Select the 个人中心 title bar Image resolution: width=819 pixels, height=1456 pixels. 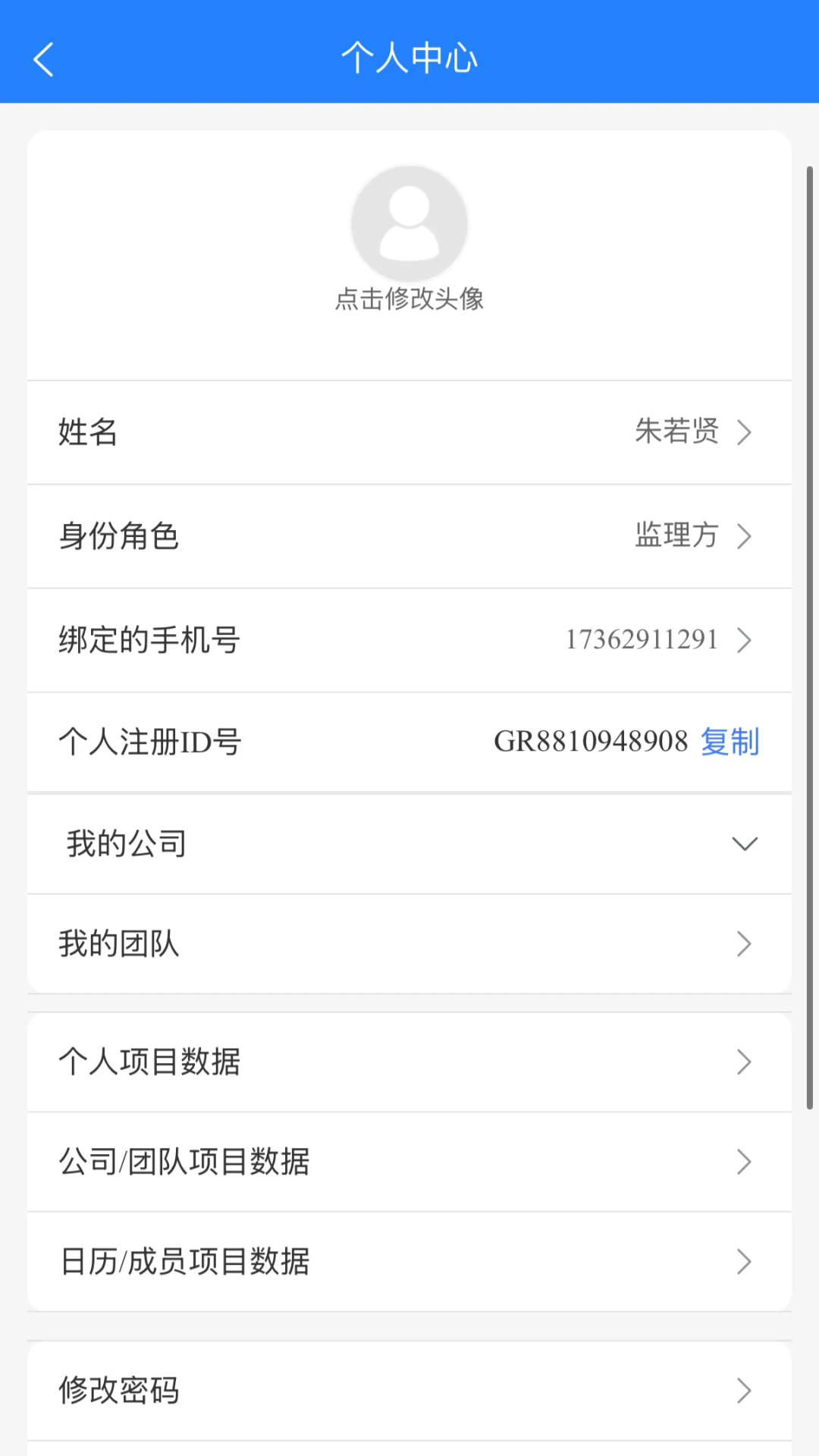(409, 57)
